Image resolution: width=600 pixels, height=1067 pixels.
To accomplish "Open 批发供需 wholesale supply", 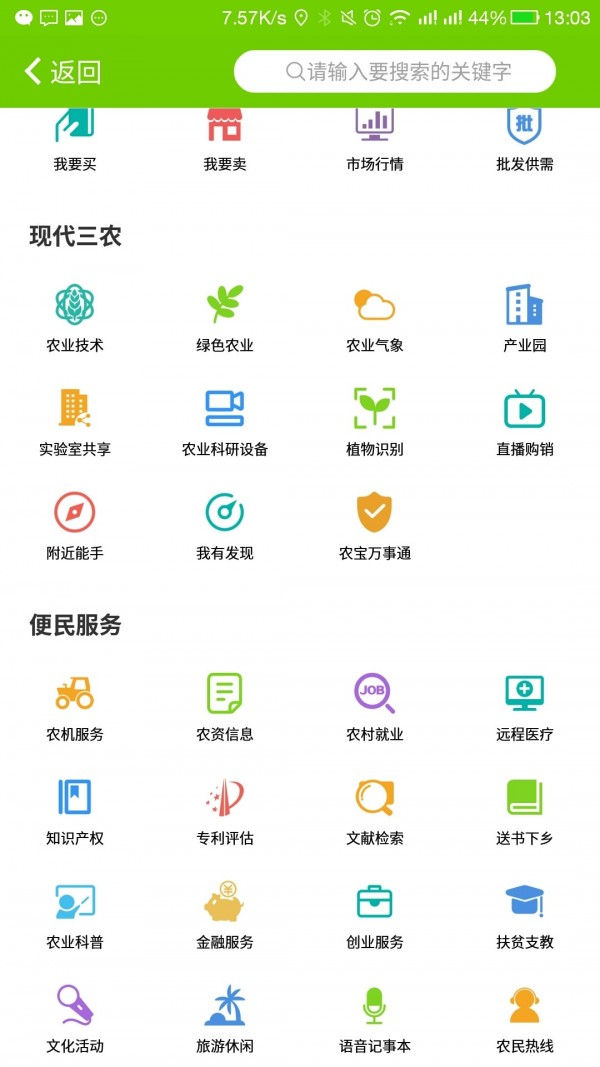I will tap(524, 142).
